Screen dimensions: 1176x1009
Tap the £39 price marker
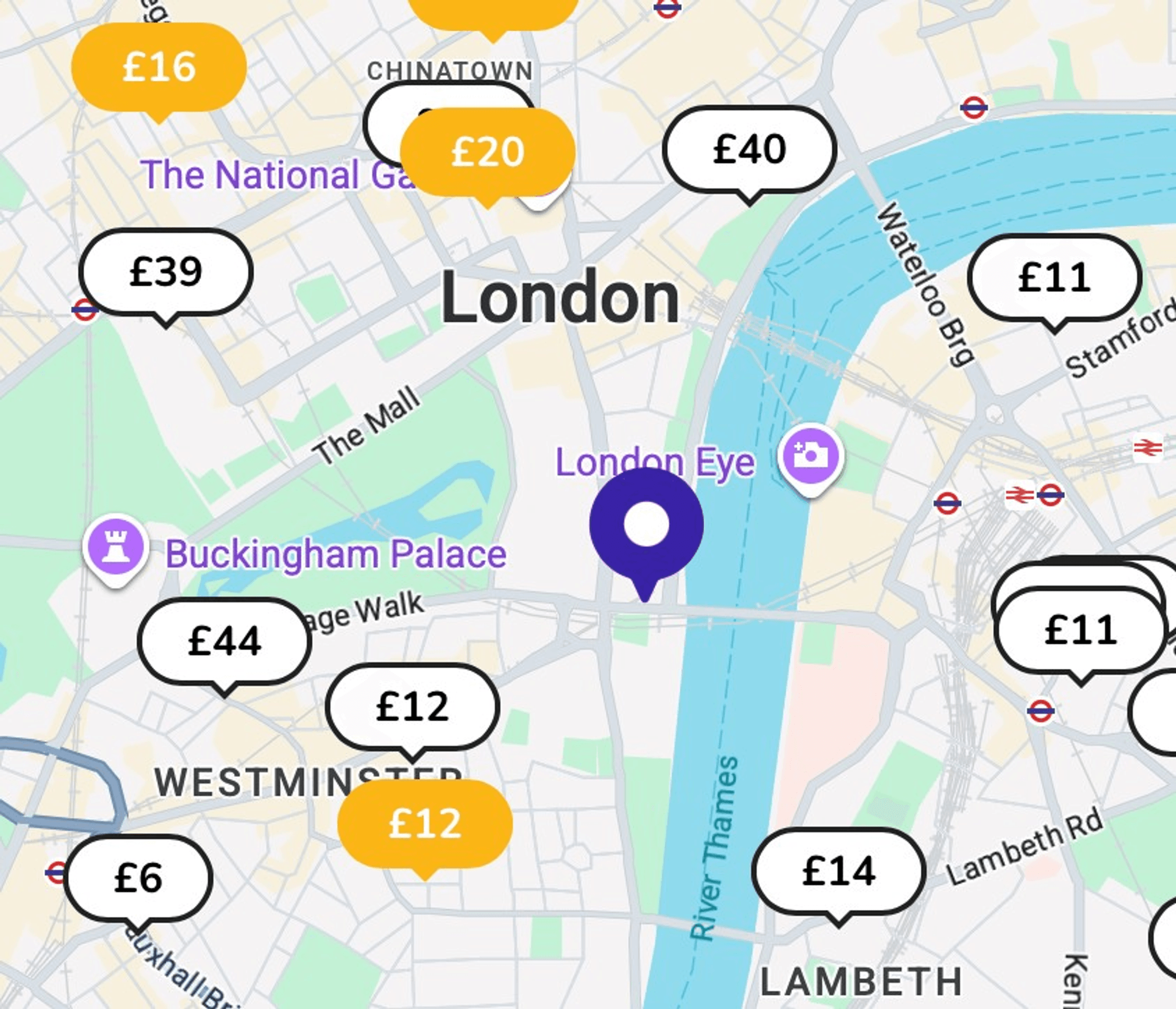click(166, 272)
